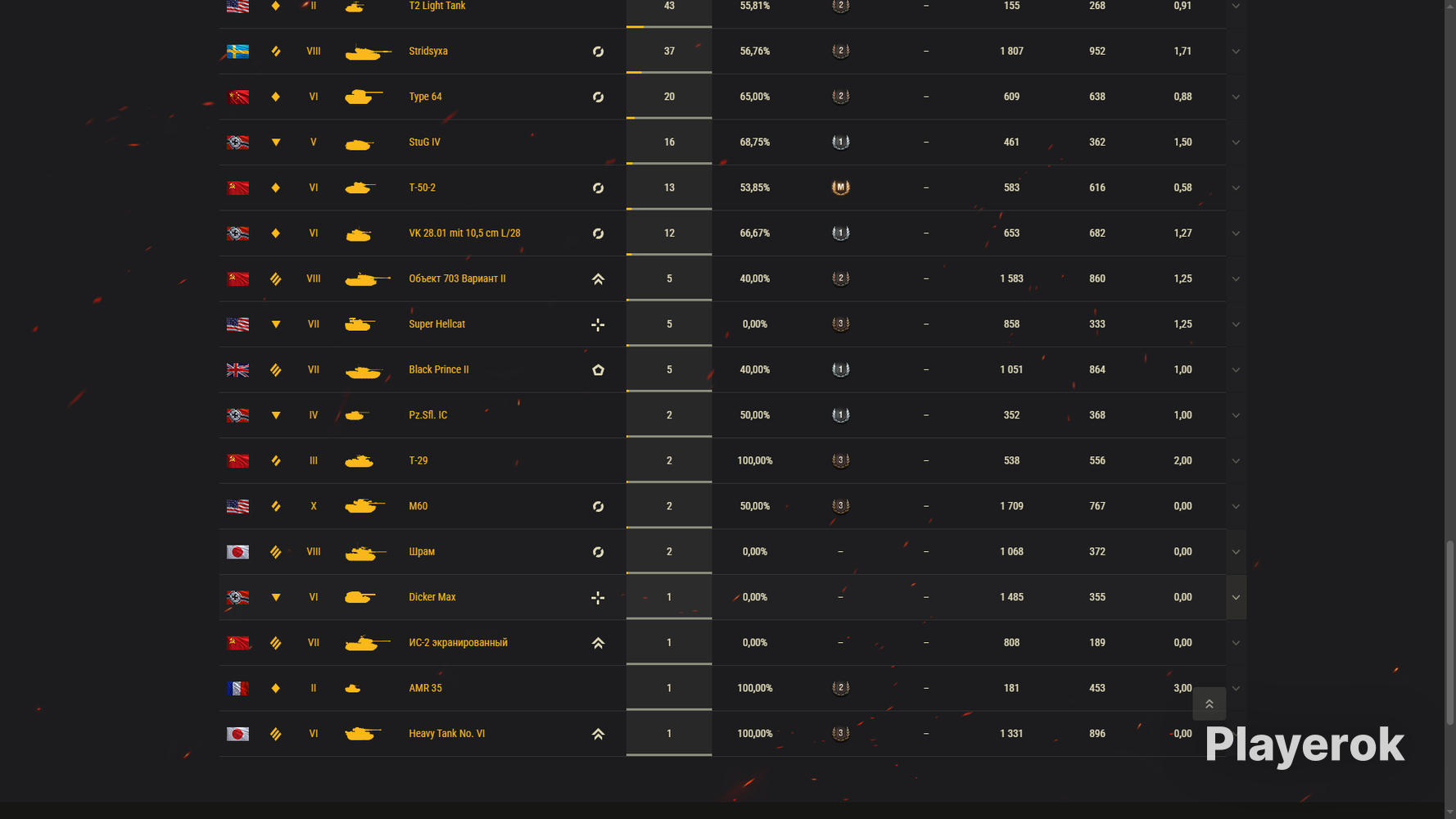
Task: Open the Heavy Tank No. VI link
Action: [446, 734]
